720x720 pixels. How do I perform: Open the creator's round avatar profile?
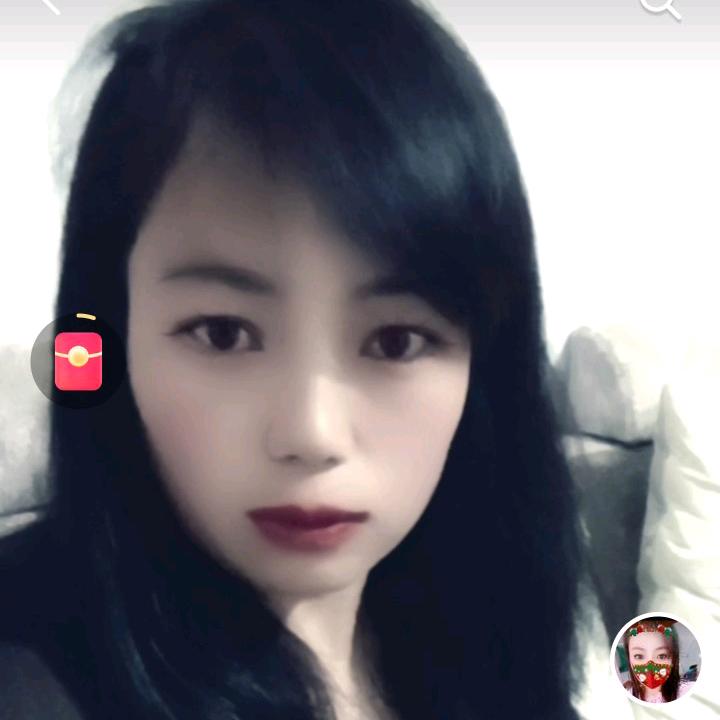658,658
